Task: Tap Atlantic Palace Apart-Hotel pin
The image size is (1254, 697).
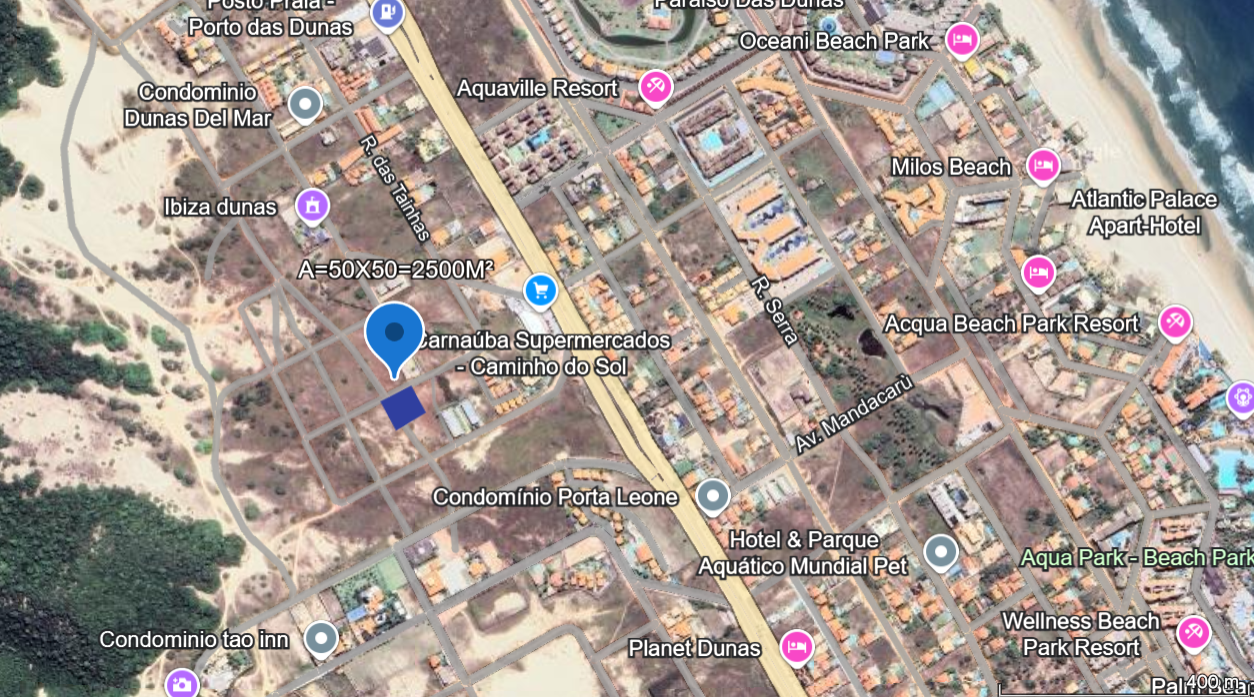Action: [x=1038, y=272]
